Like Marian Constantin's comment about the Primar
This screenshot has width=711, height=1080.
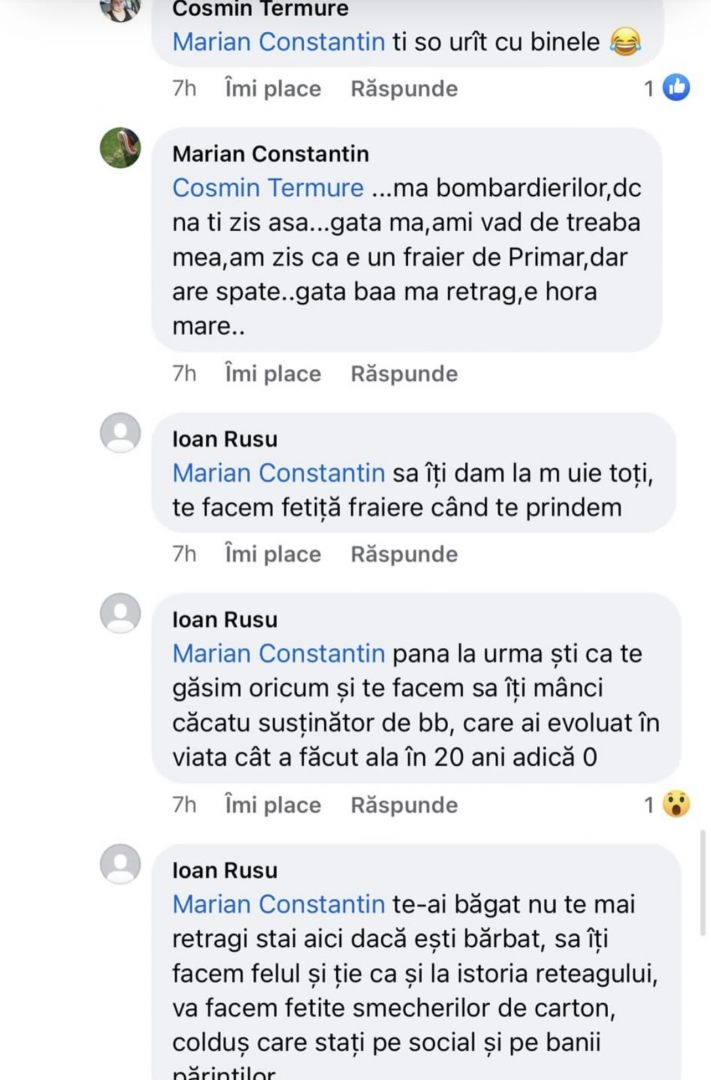pos(272,374)
